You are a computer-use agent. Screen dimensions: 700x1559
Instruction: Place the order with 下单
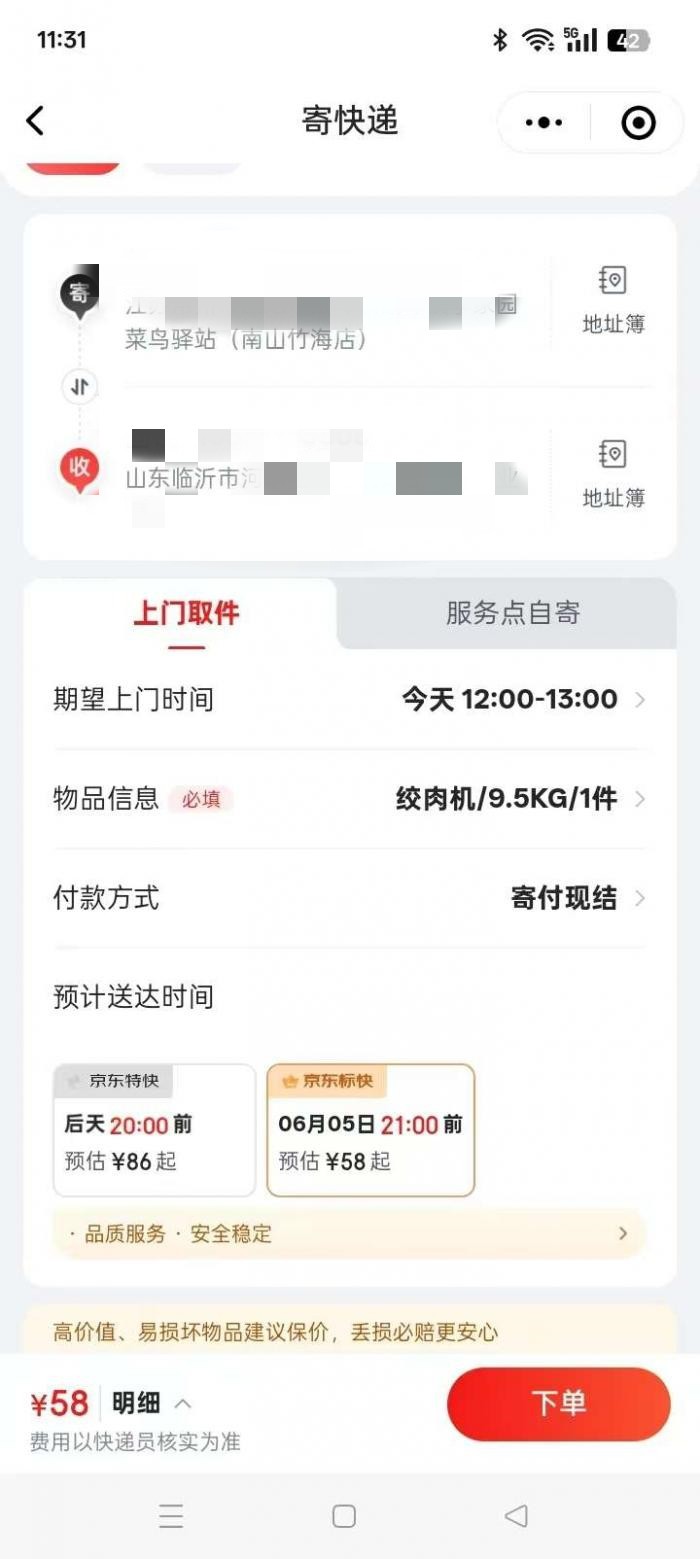coord(558,1403)
